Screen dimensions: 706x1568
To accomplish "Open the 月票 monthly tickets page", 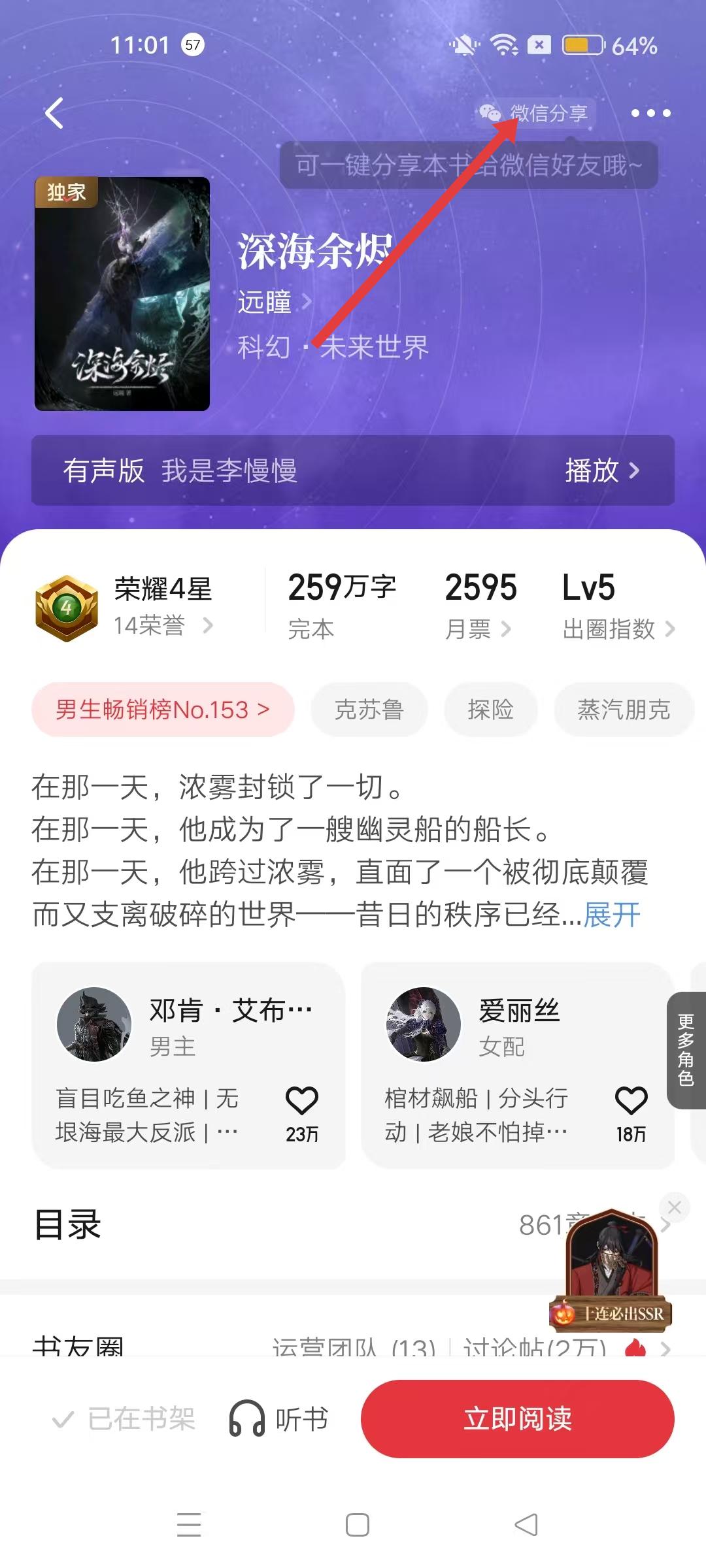I will tap(479, 629).
